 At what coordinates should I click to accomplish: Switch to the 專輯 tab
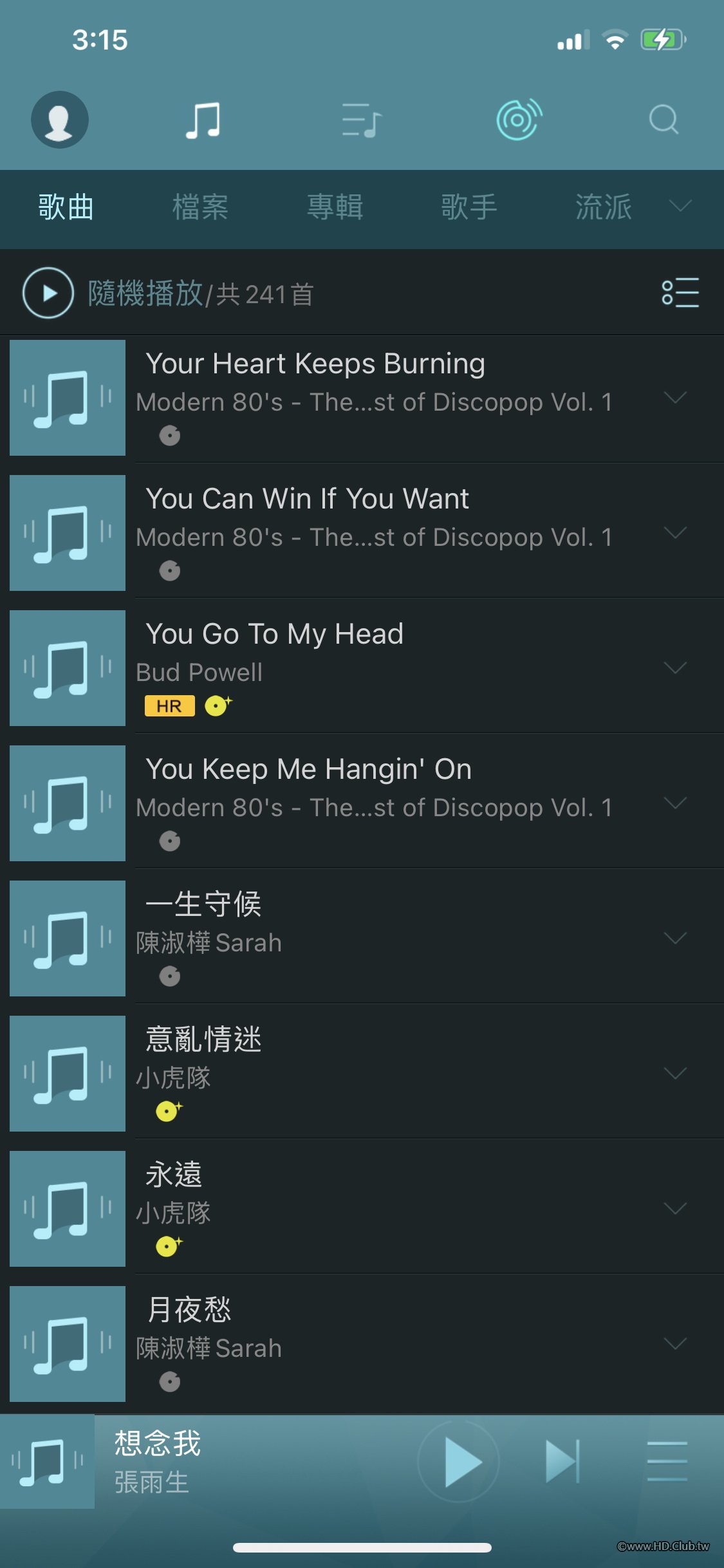[335, 207]
